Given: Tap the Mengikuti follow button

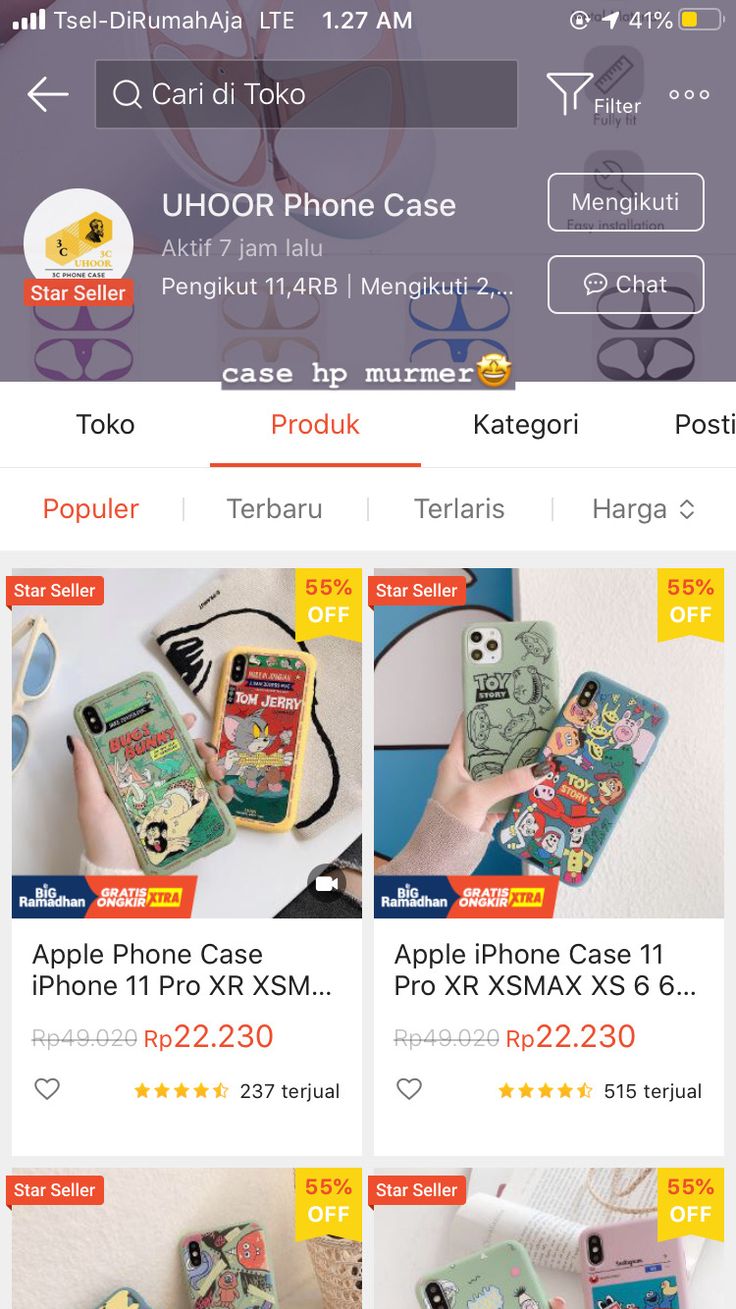Looking at the screenshot, I should [x=625, y=202].
